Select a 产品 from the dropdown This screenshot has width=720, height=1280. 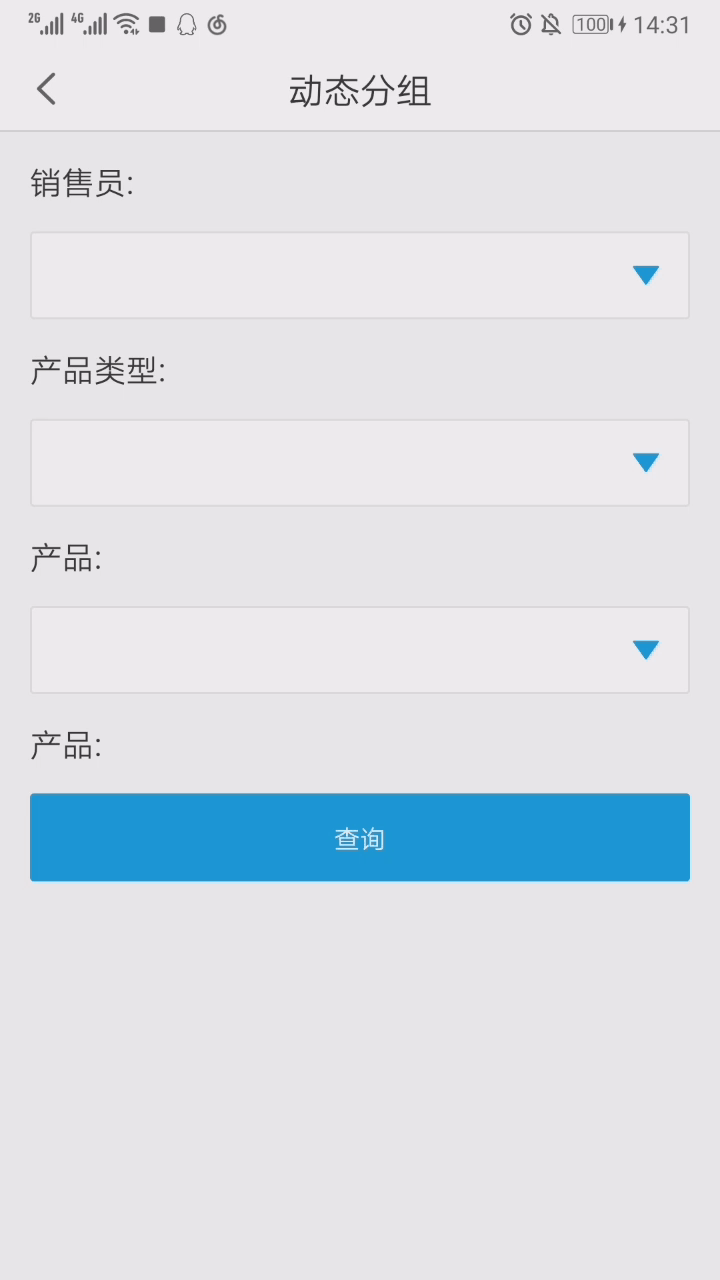(360, 650)
